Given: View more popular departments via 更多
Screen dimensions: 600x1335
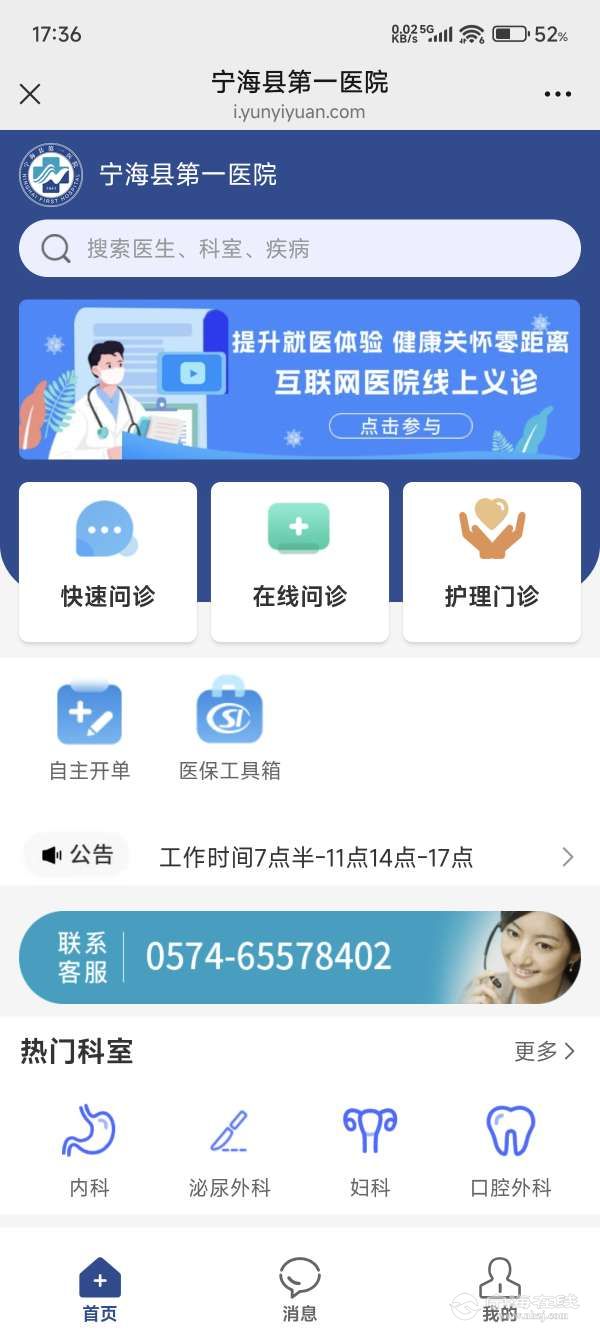Looking at the screenshot, I should coord(545,1051).
